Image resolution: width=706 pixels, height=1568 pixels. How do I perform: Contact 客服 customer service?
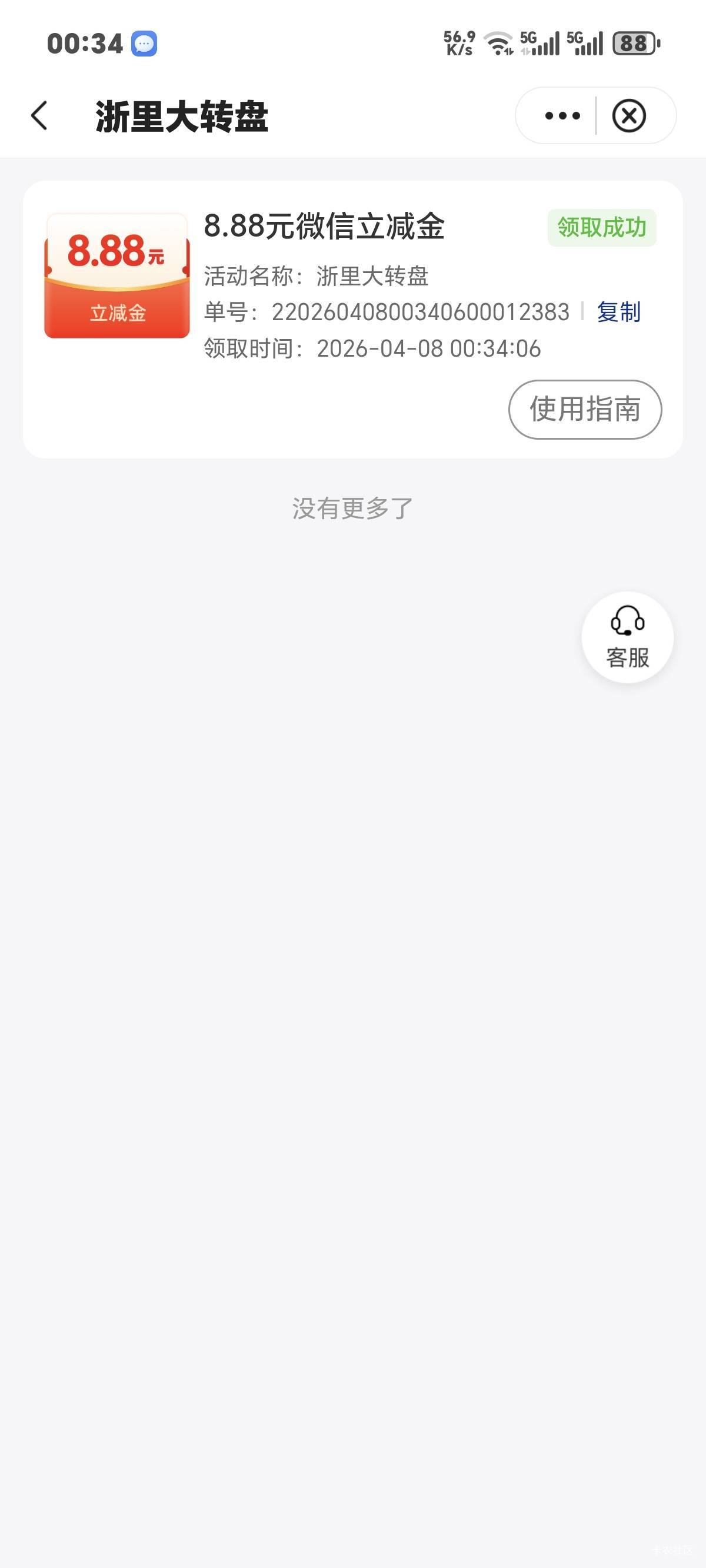pos(628,637)
